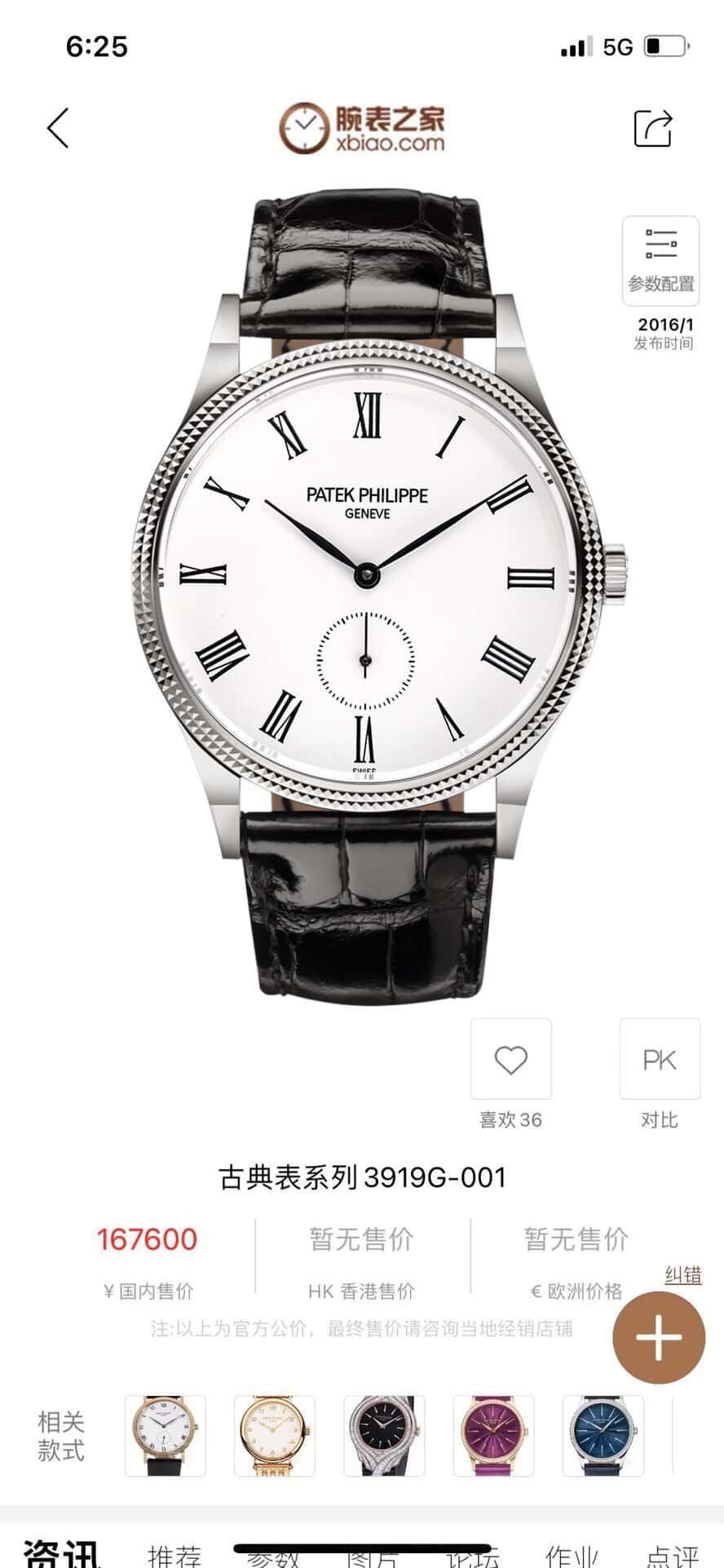Open related blue dial watch

603,1436
